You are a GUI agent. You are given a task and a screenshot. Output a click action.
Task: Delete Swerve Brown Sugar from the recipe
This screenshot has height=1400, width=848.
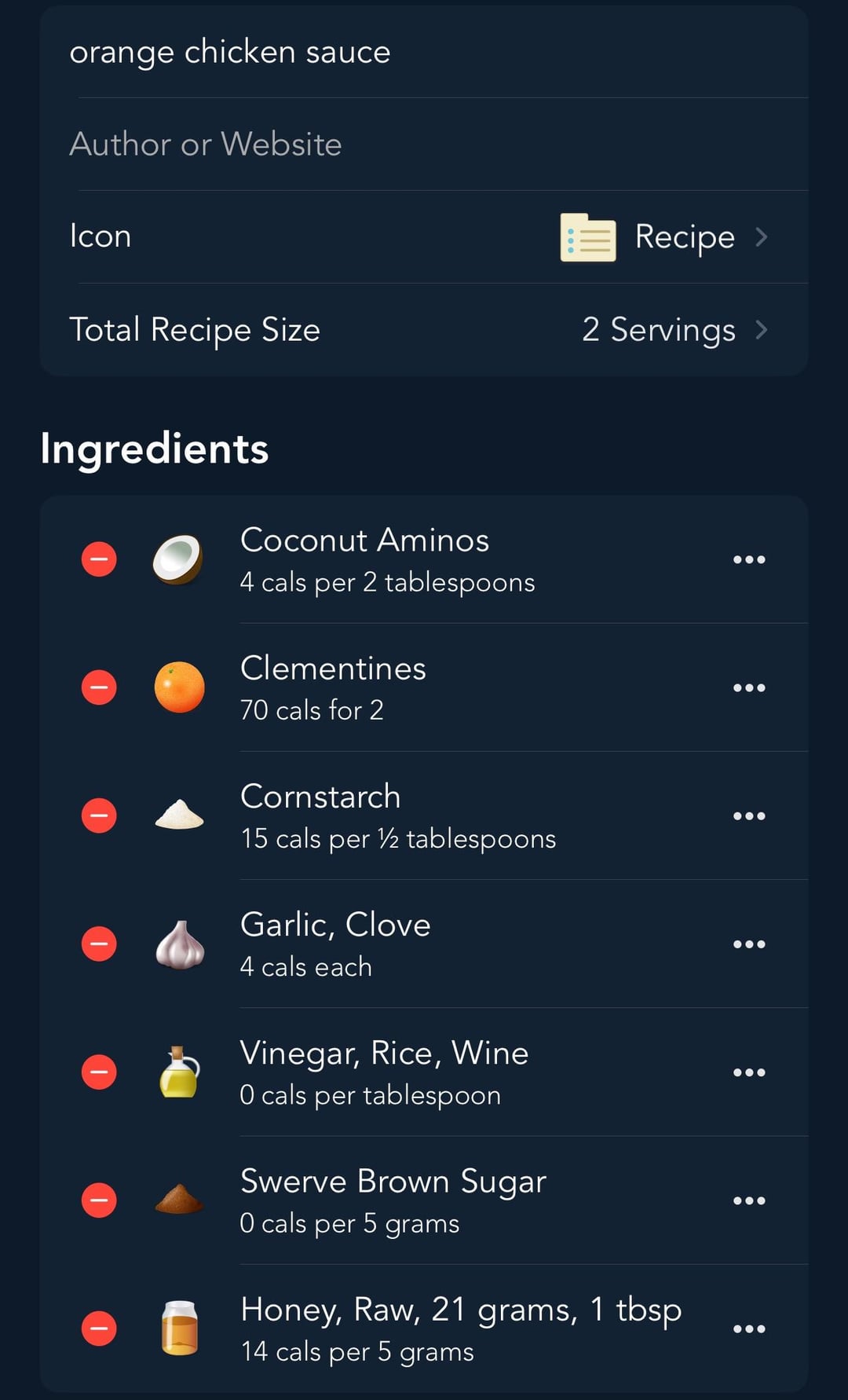99,1200
